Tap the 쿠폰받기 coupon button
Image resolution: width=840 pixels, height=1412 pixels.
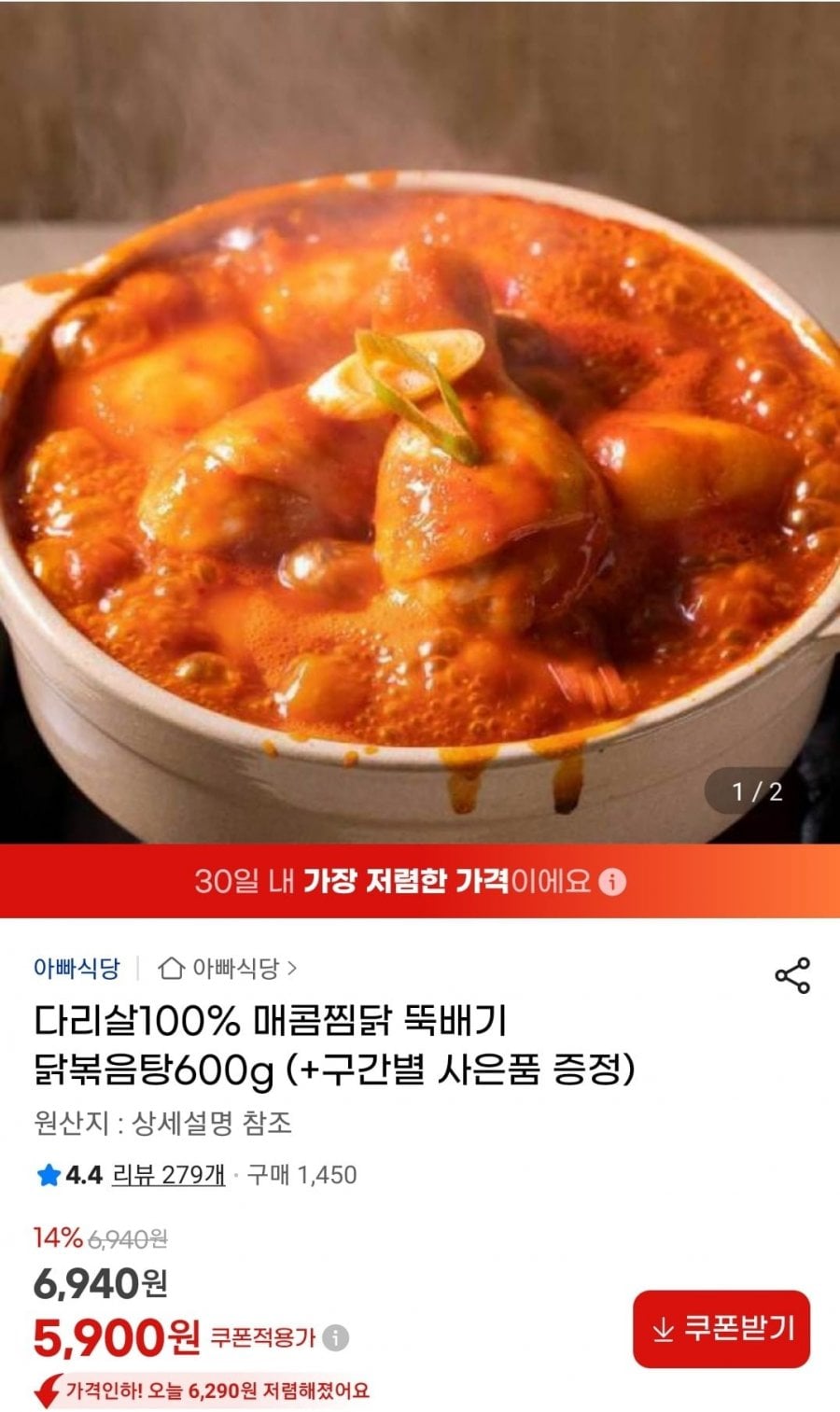(721, 1329)
